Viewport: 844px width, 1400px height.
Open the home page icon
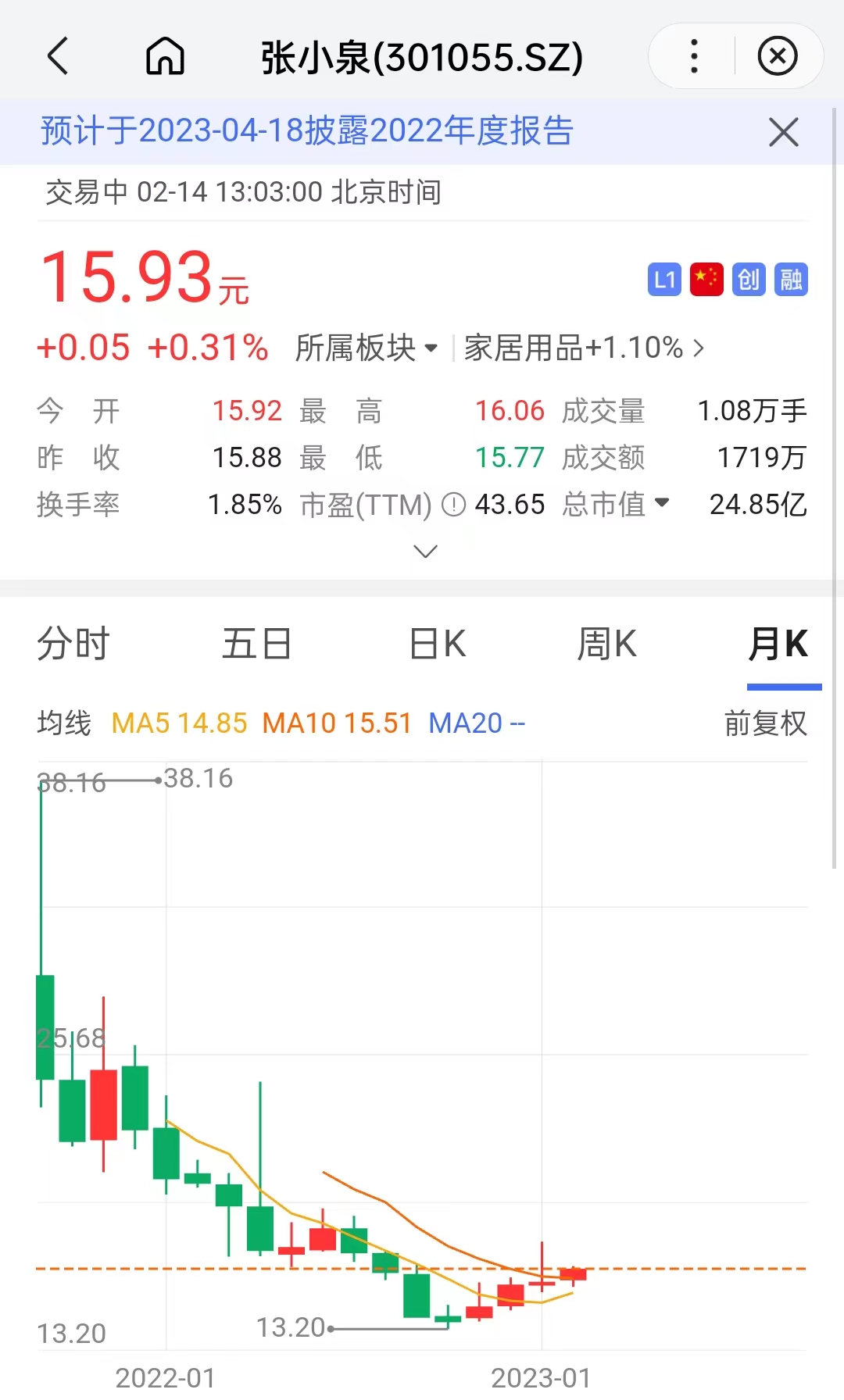(x=165, y=56)
